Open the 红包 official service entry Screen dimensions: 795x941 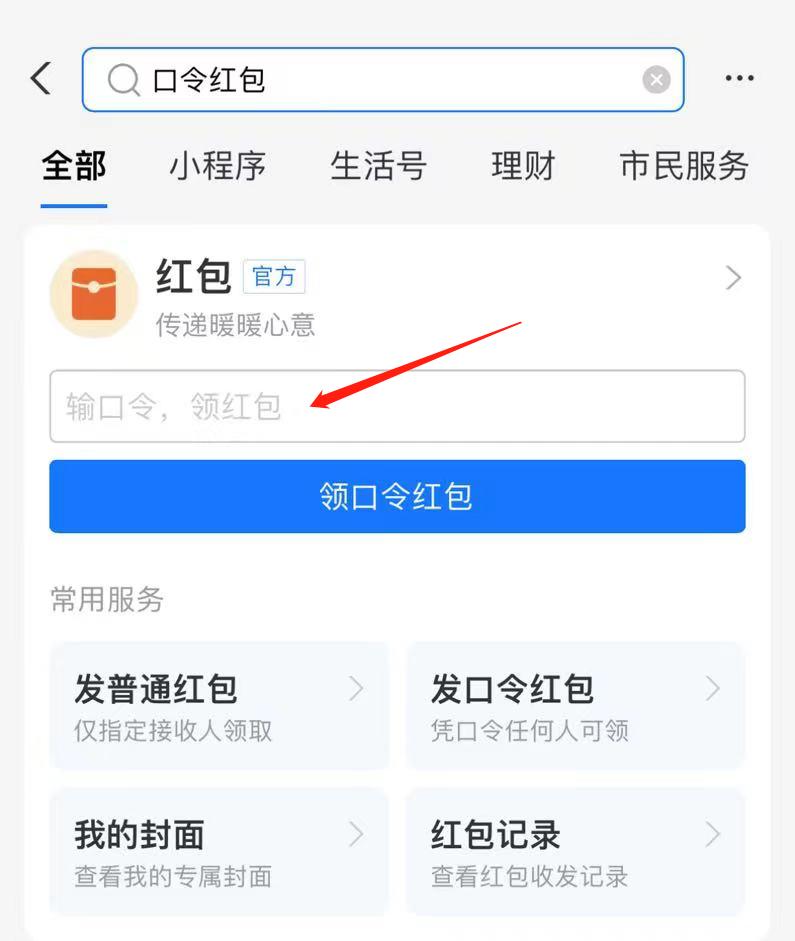pos(400,292)
